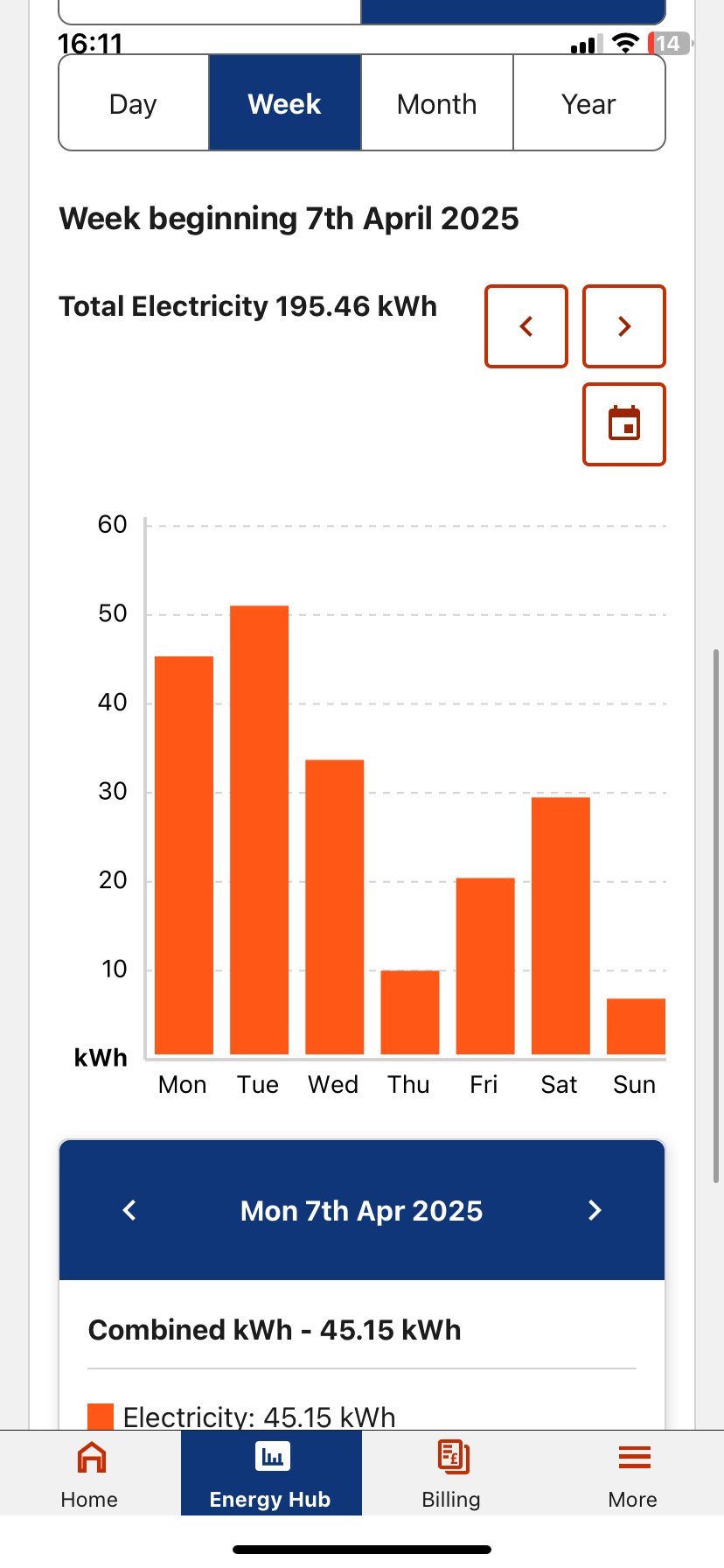The height and width of the screenshot is (1568, 724).
Task: Open the calendar date picker
Action: 624,424
